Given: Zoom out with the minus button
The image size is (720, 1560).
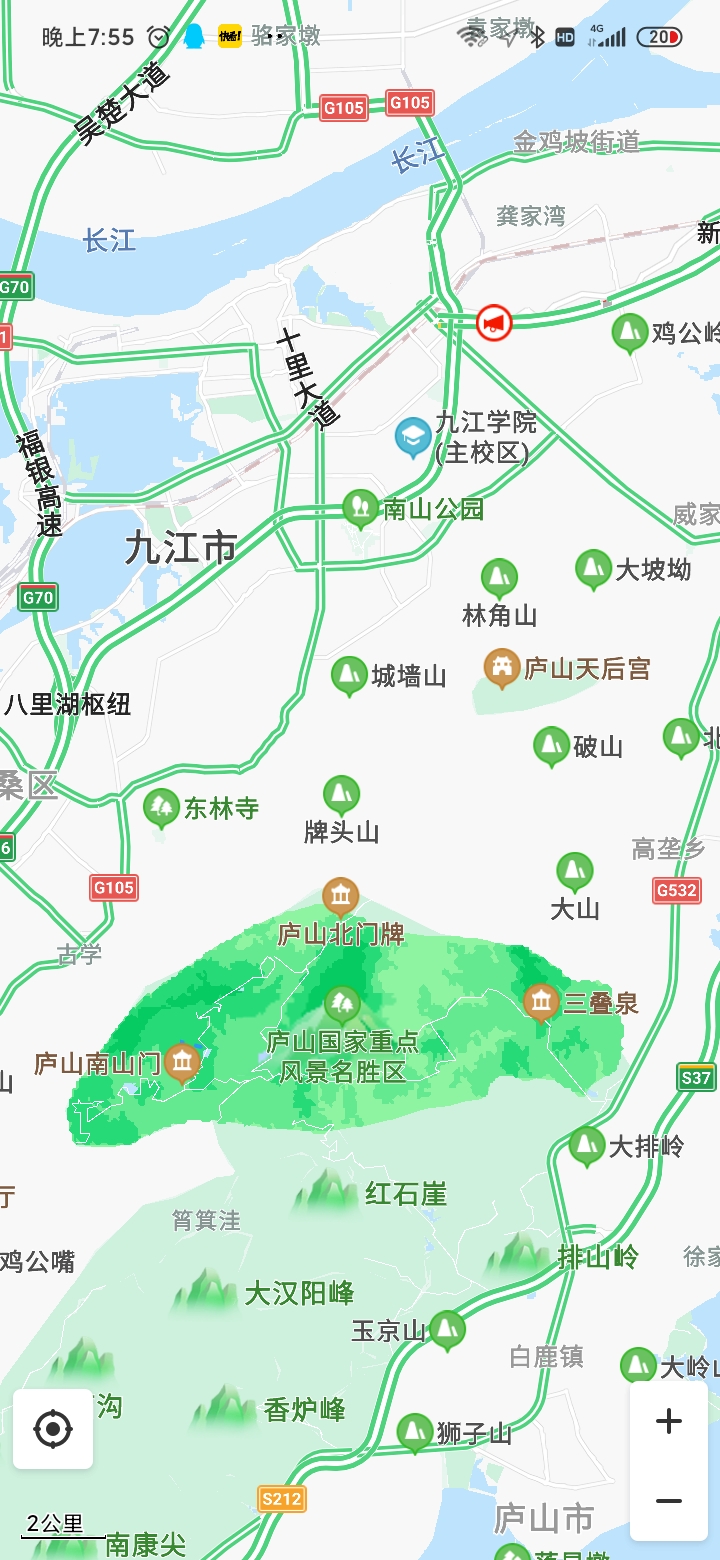Looking at the screenshot, I should [x=668, y=1501].
